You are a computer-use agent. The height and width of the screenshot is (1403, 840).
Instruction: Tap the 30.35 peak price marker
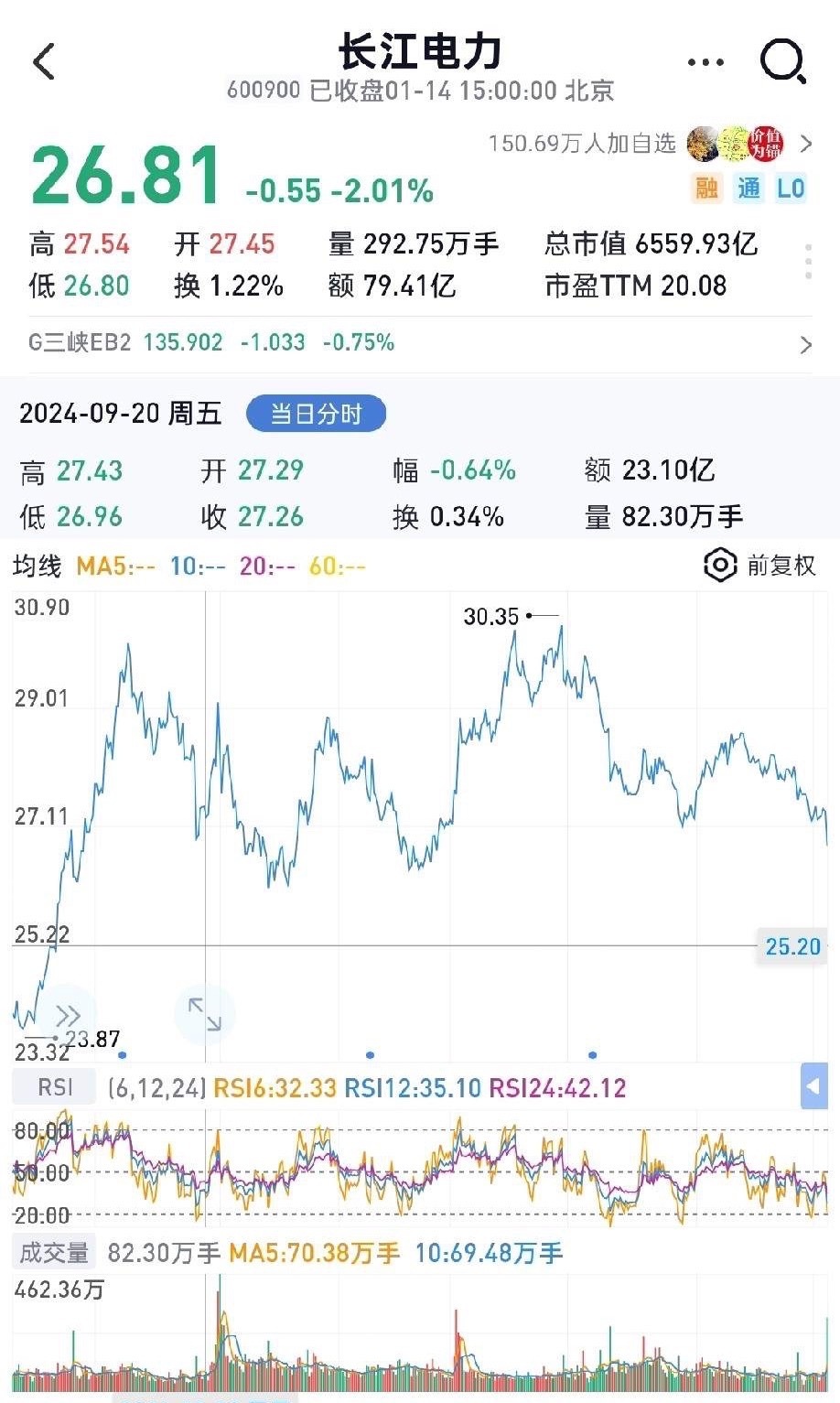(490, 616)
